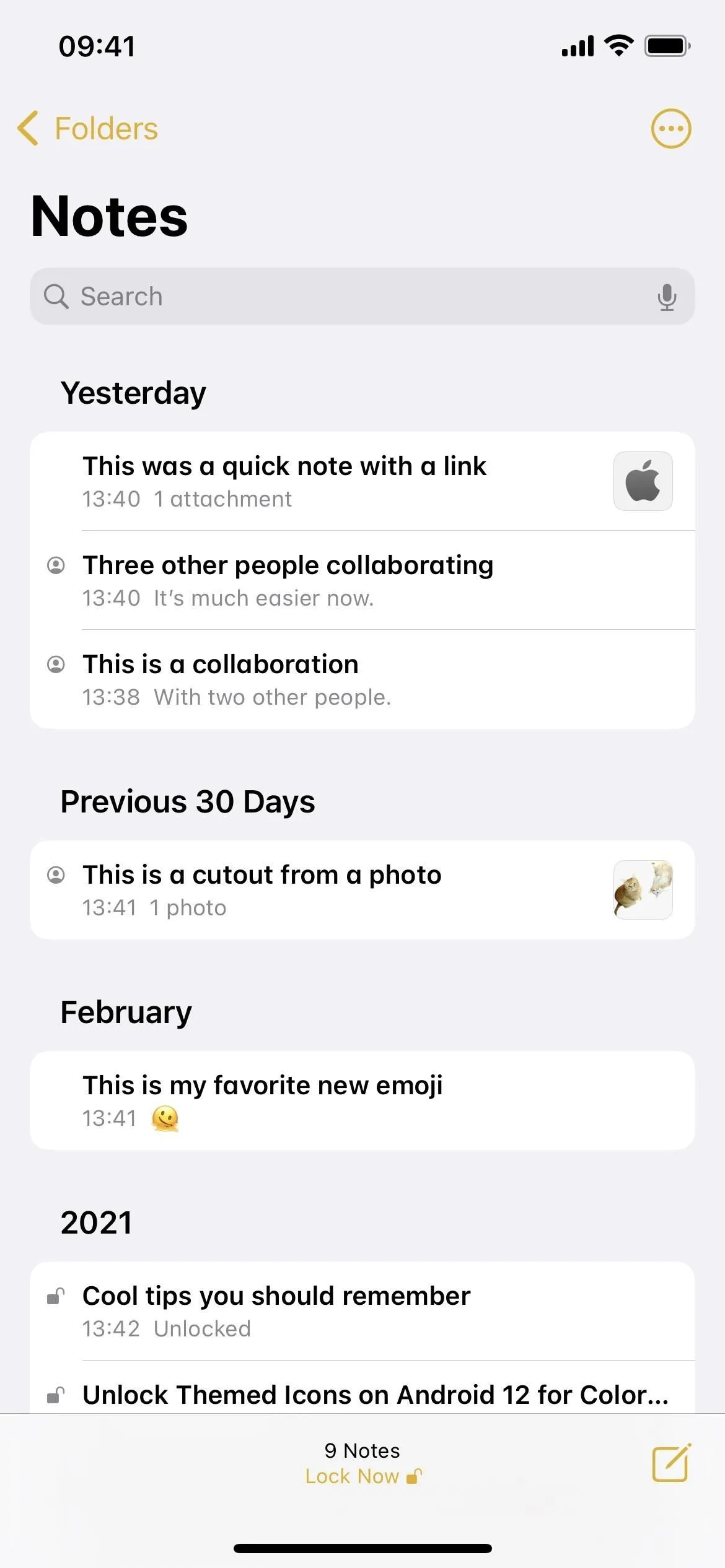Viewport: 725px width, 1568px height.
Task: Open the more options ellipsis menu
Action: [670, 129]
